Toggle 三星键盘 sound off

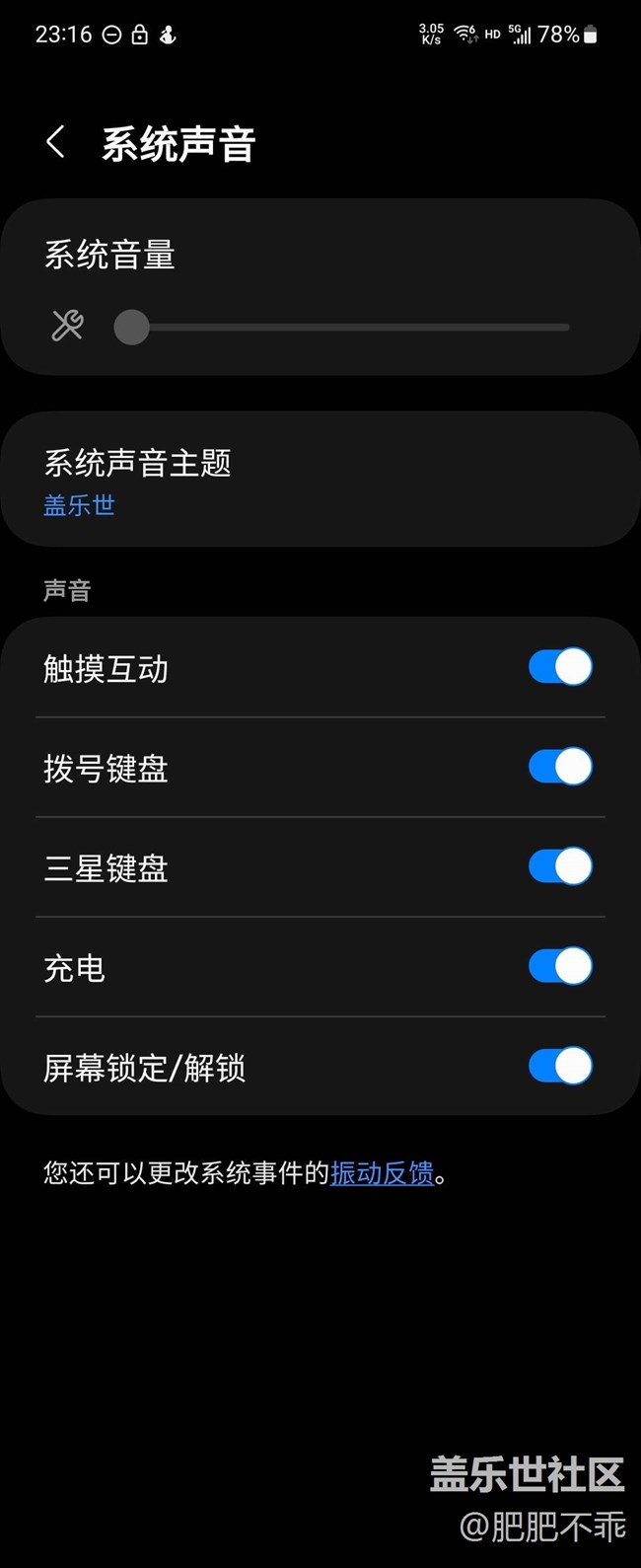559,866
